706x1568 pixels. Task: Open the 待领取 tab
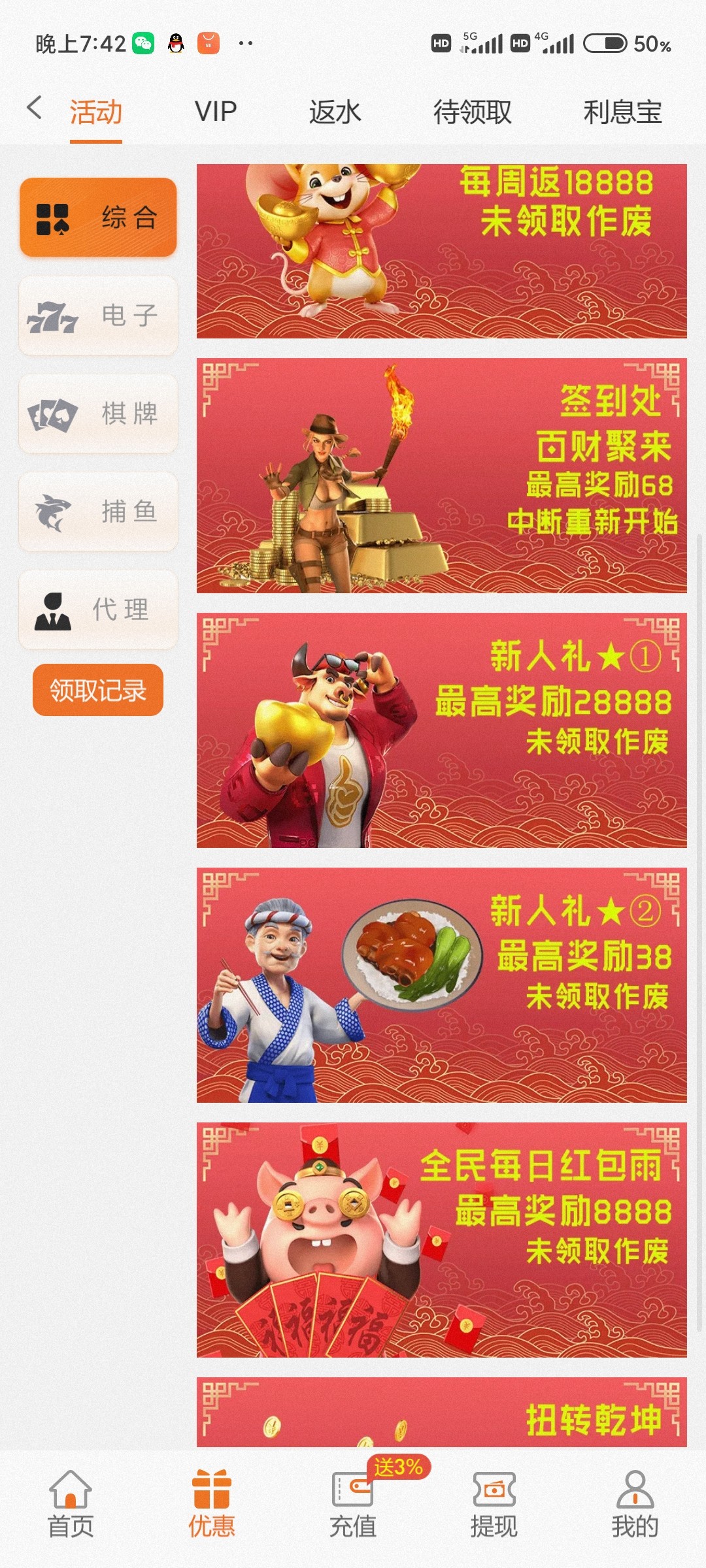click(472, 112)
